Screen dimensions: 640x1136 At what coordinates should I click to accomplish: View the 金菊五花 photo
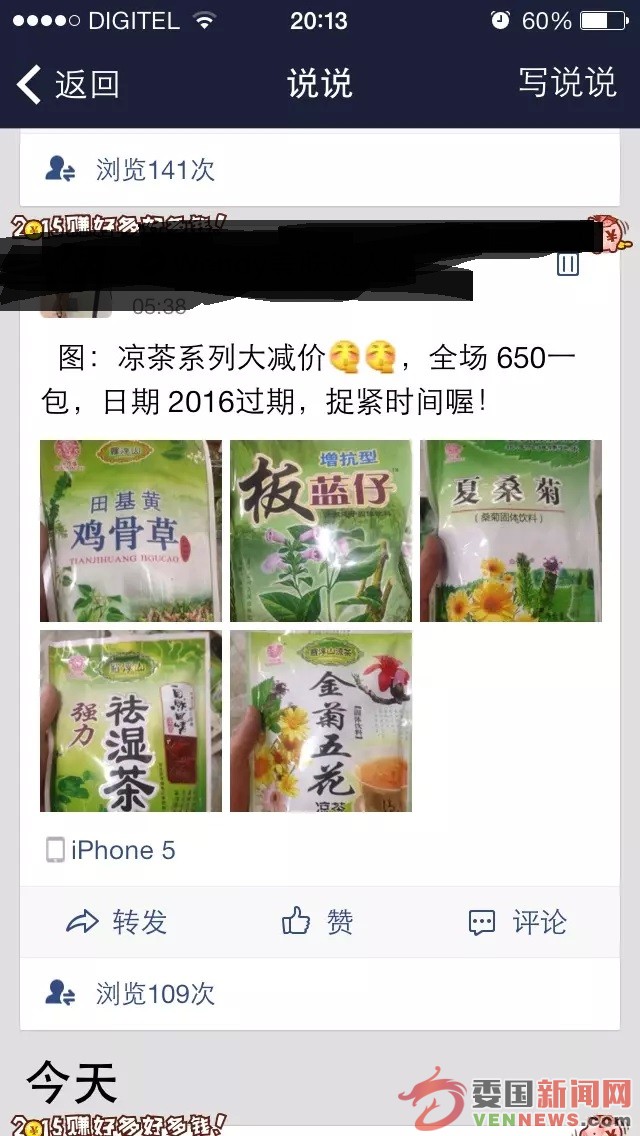click(x=320, y=721)
